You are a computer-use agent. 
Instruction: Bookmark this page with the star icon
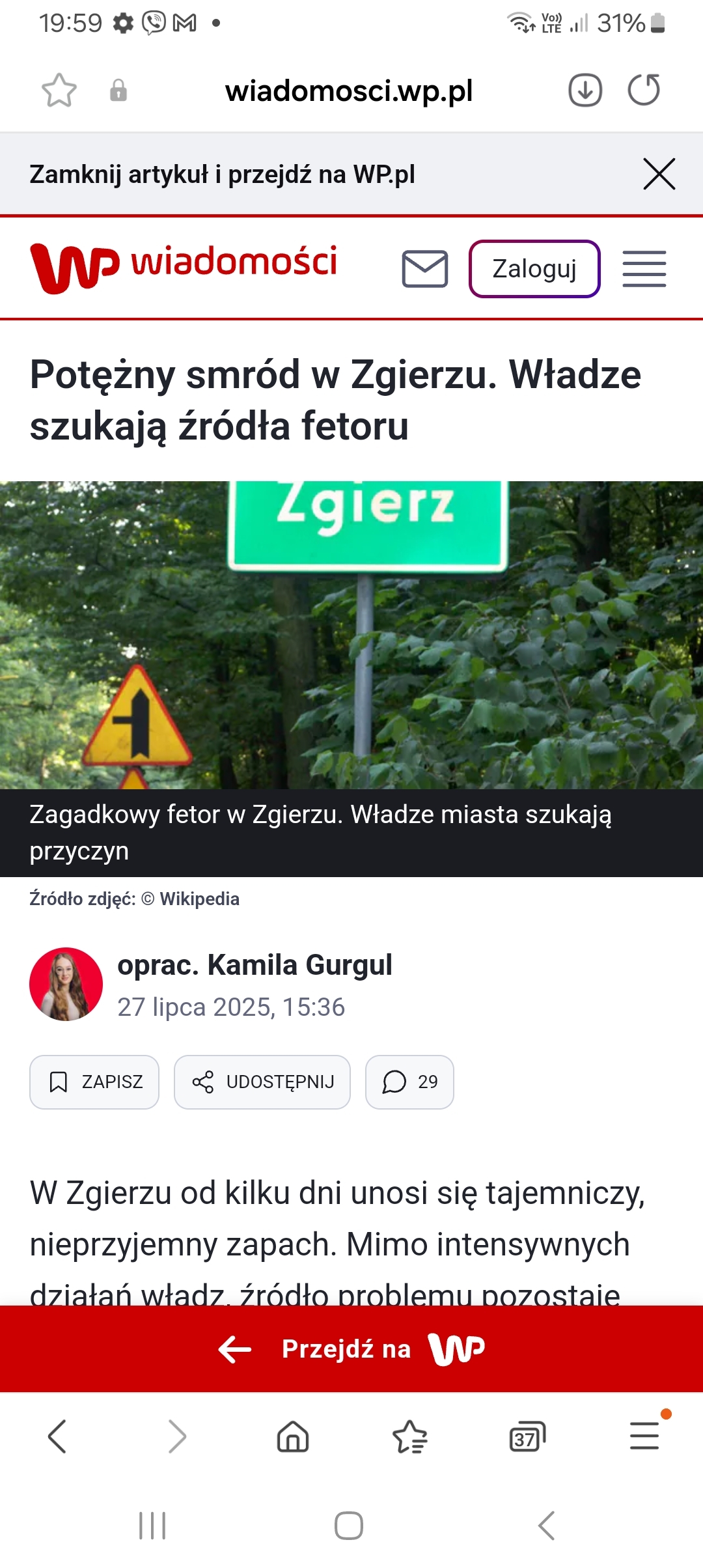coord(59,90)
